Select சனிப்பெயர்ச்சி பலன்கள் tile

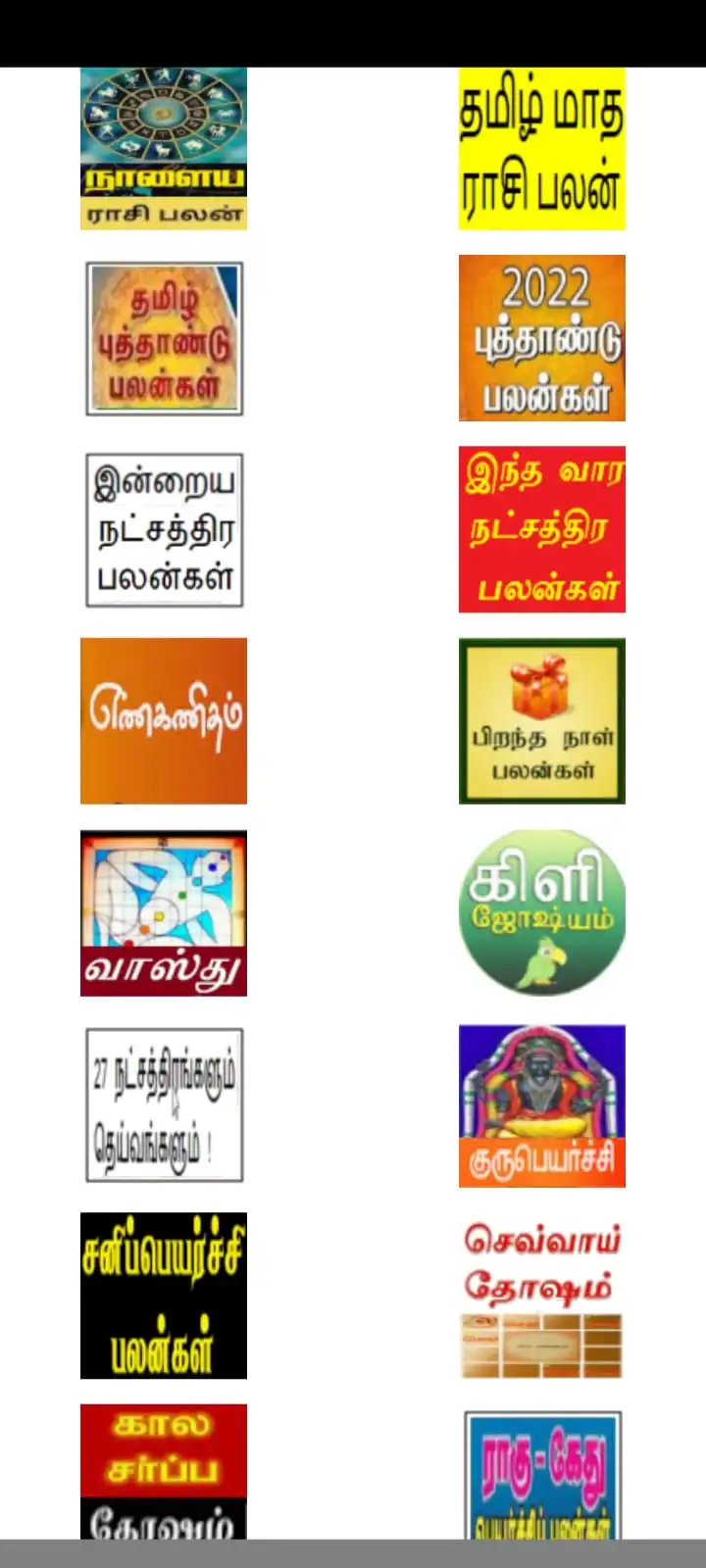point(164,1296)
